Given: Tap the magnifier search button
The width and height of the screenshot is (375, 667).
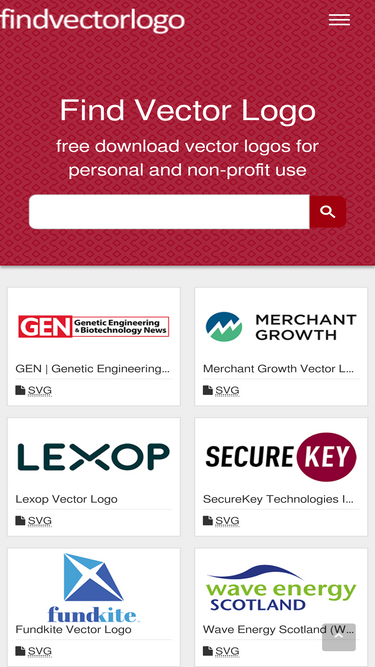Looking at the screenshot, I should pos(327,212).
